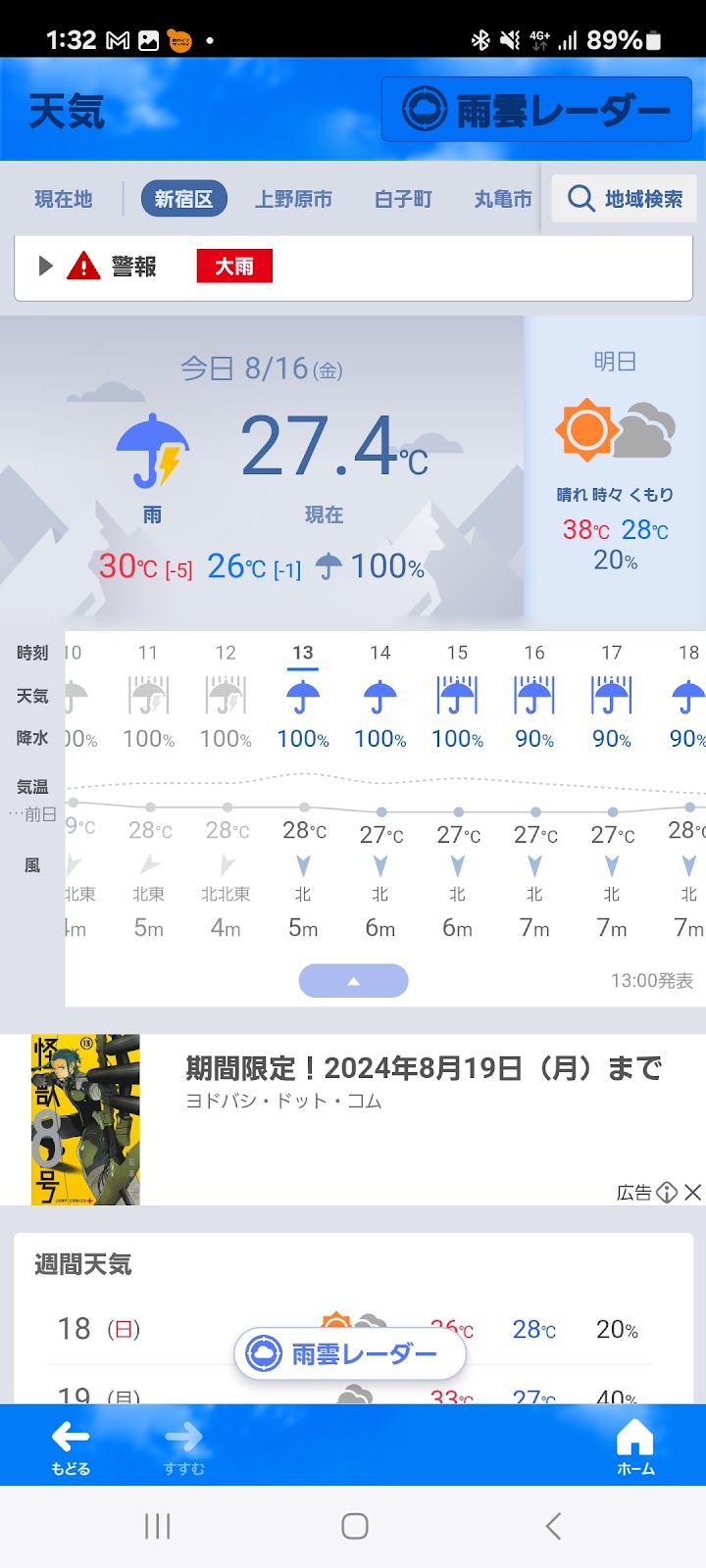The width and height of the screenshot is (706, 1568).
Task: Close the ad with the X icon
Action: (x=692, y=1193)
